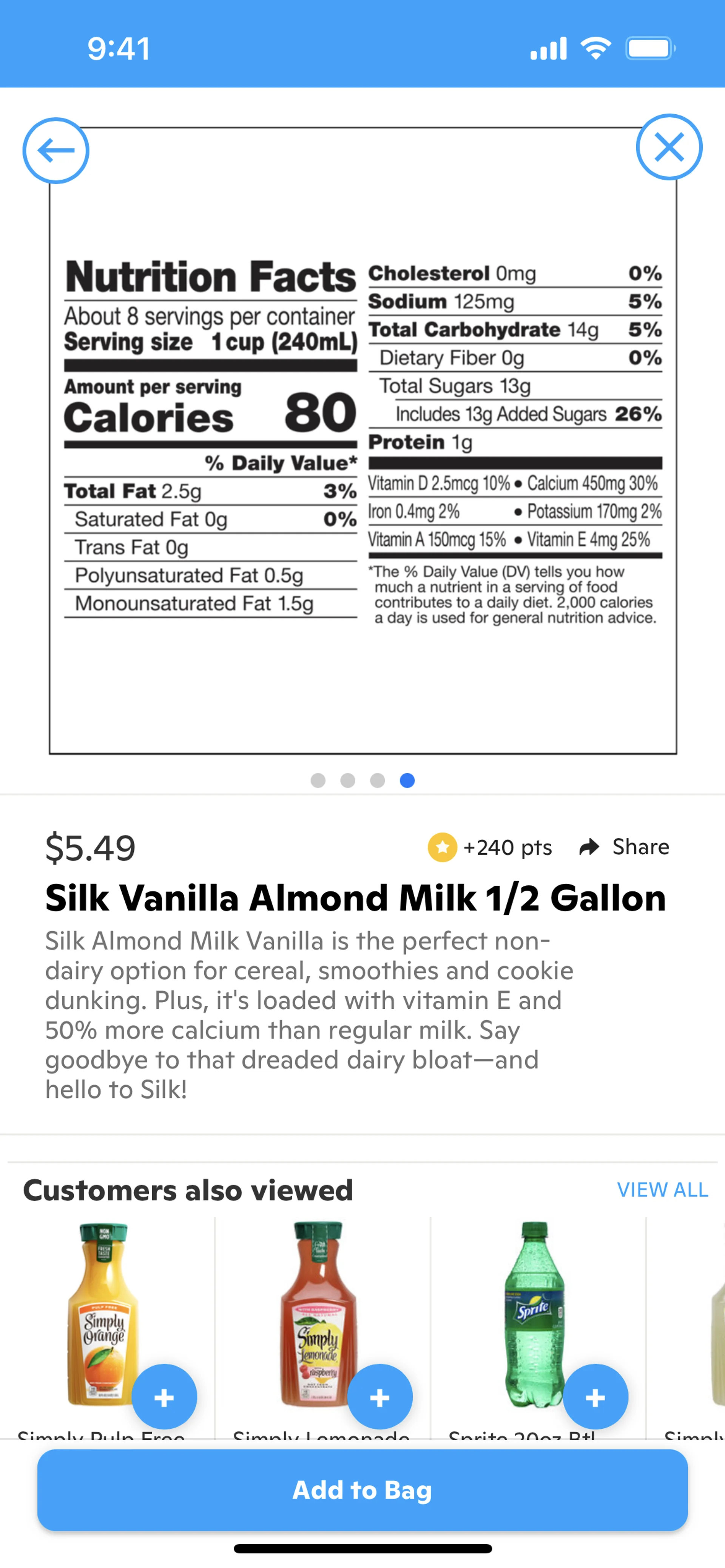The width and height of the screenshot is (725, 1568).
Task: View all customers also viewed items
Action: [x=662, y=1189]
